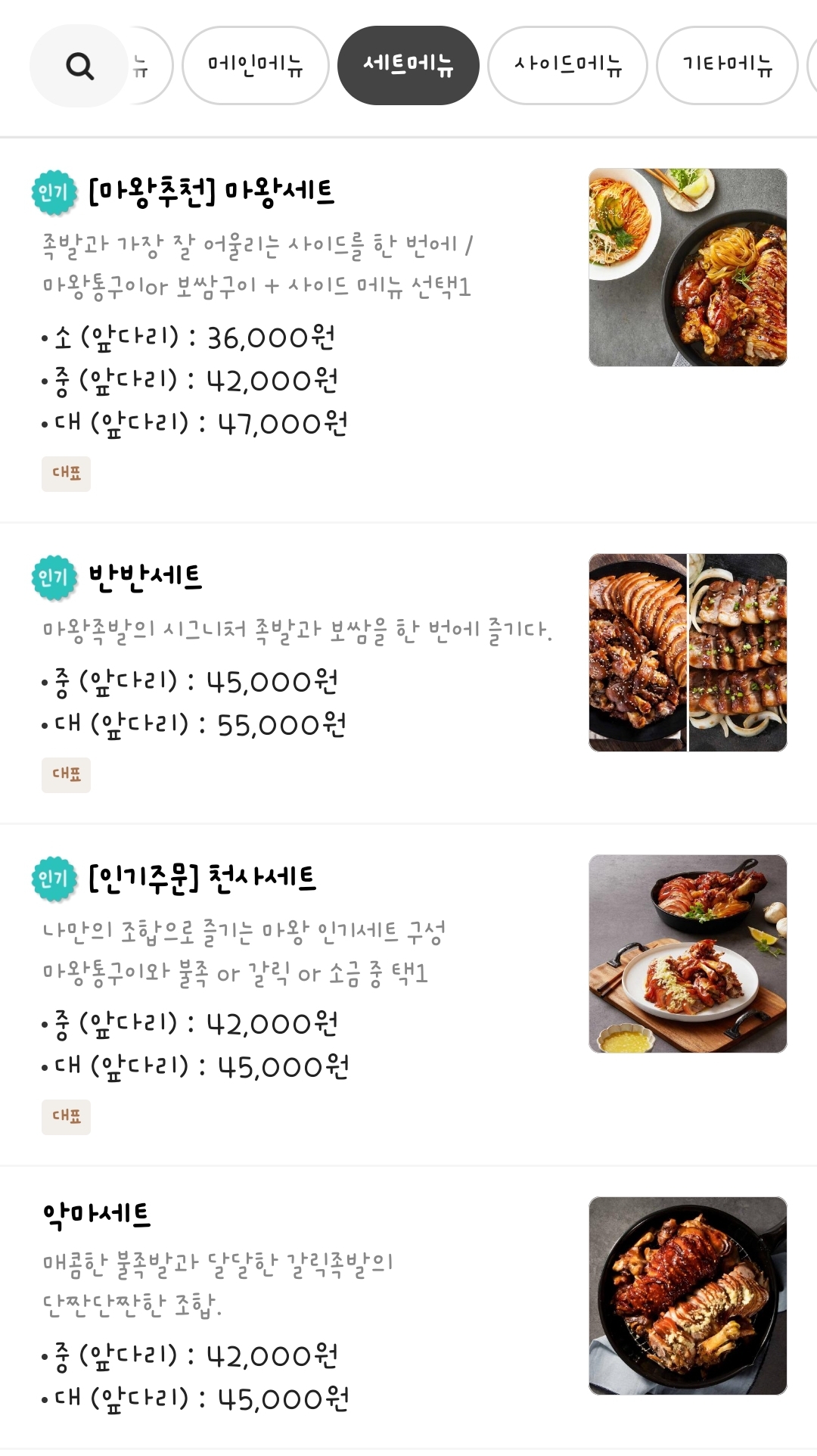Image resolution: width=817 pixels, height=1456 pixels.
Task: Click the 마왕세트 food photo
Action: point(688,266)
